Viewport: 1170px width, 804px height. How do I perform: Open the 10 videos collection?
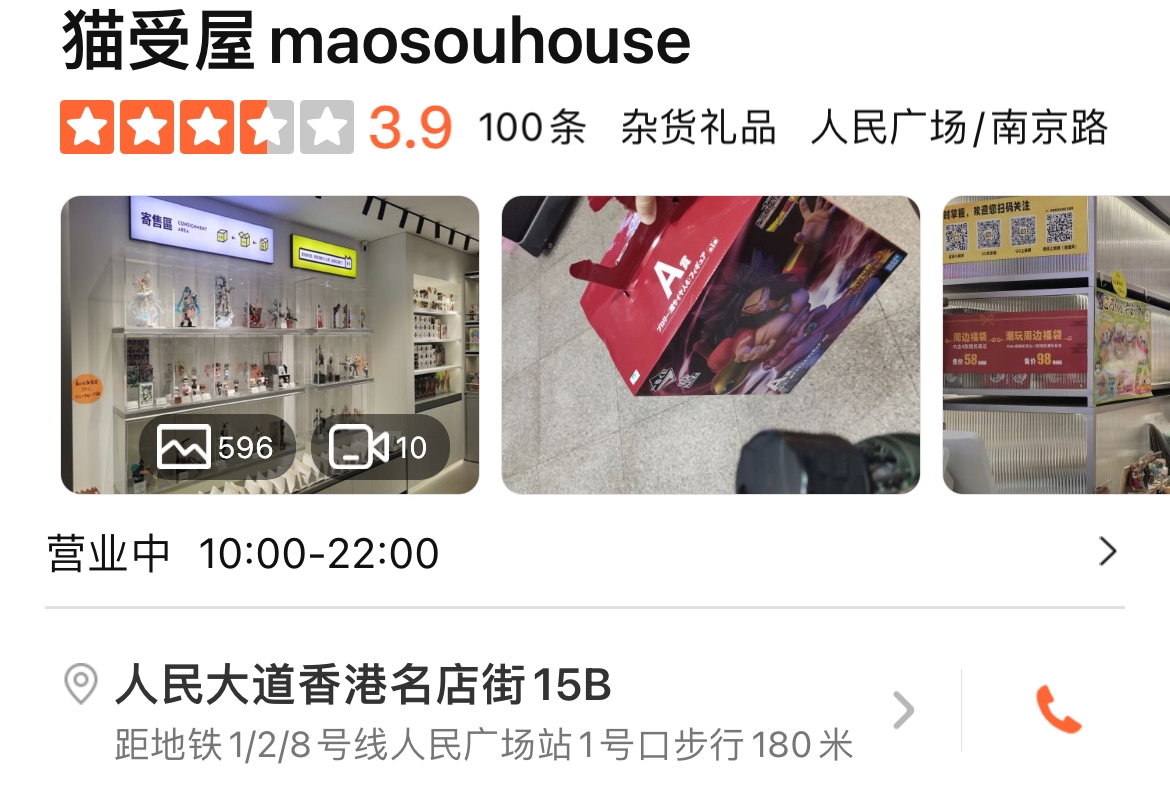(380, 447)
